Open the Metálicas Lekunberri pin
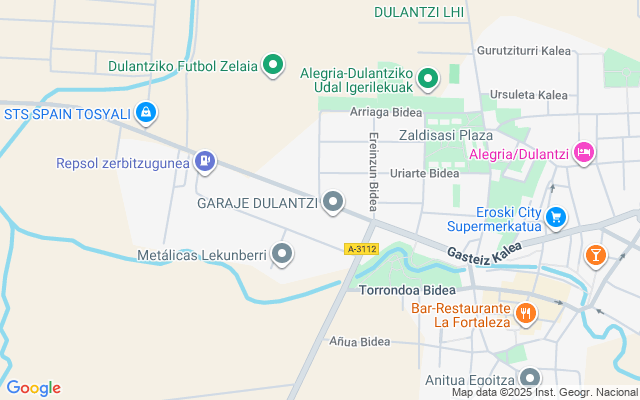The image size is (640, 400). point(282,254)
